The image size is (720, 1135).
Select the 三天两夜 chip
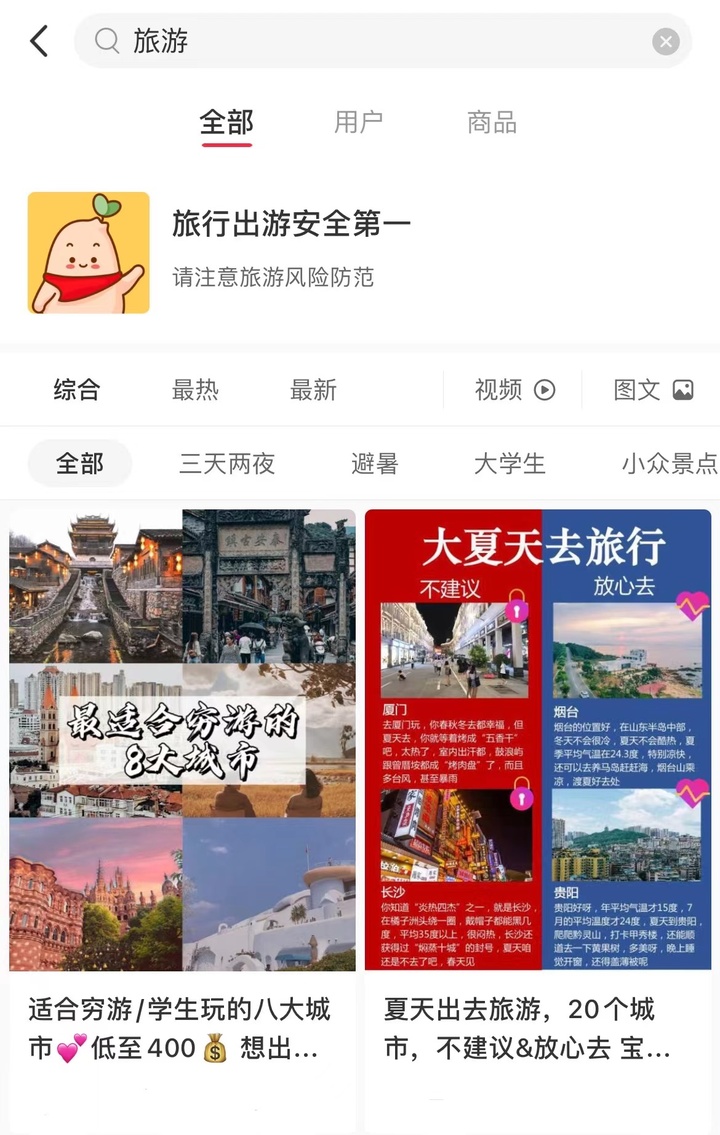click(x=227, y=464)
